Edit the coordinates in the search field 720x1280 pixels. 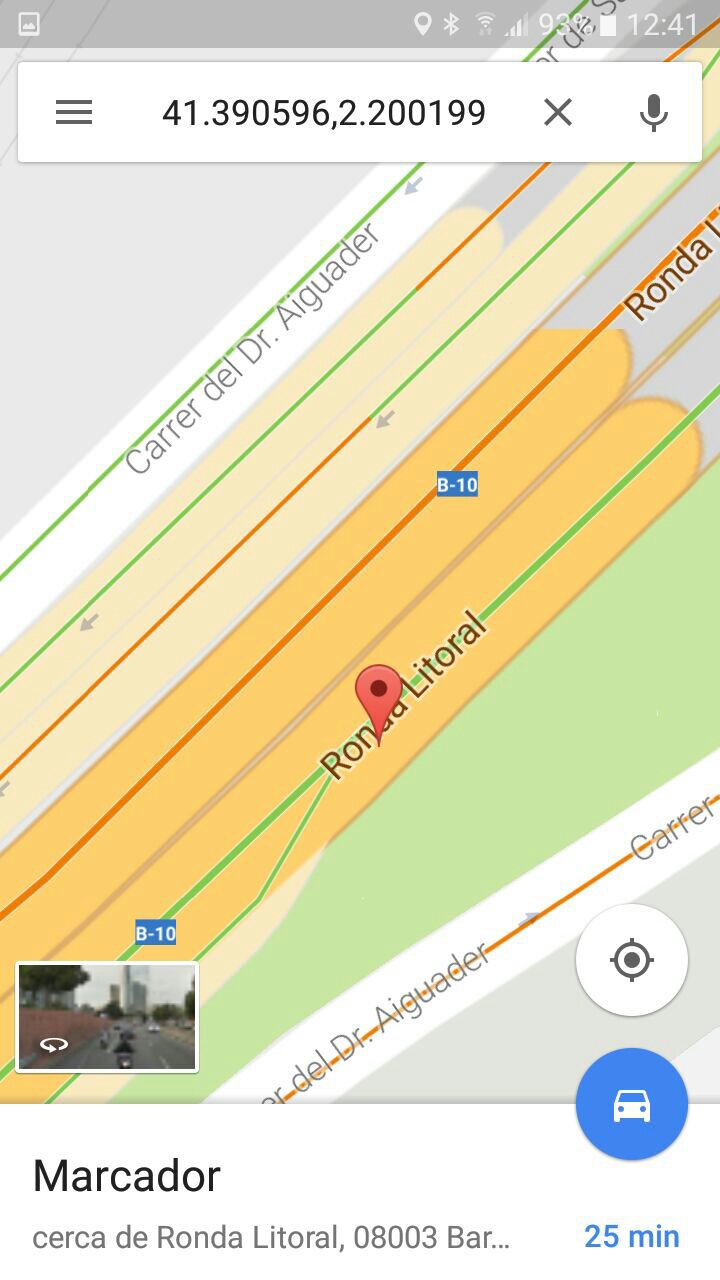[x=324, y=112]
